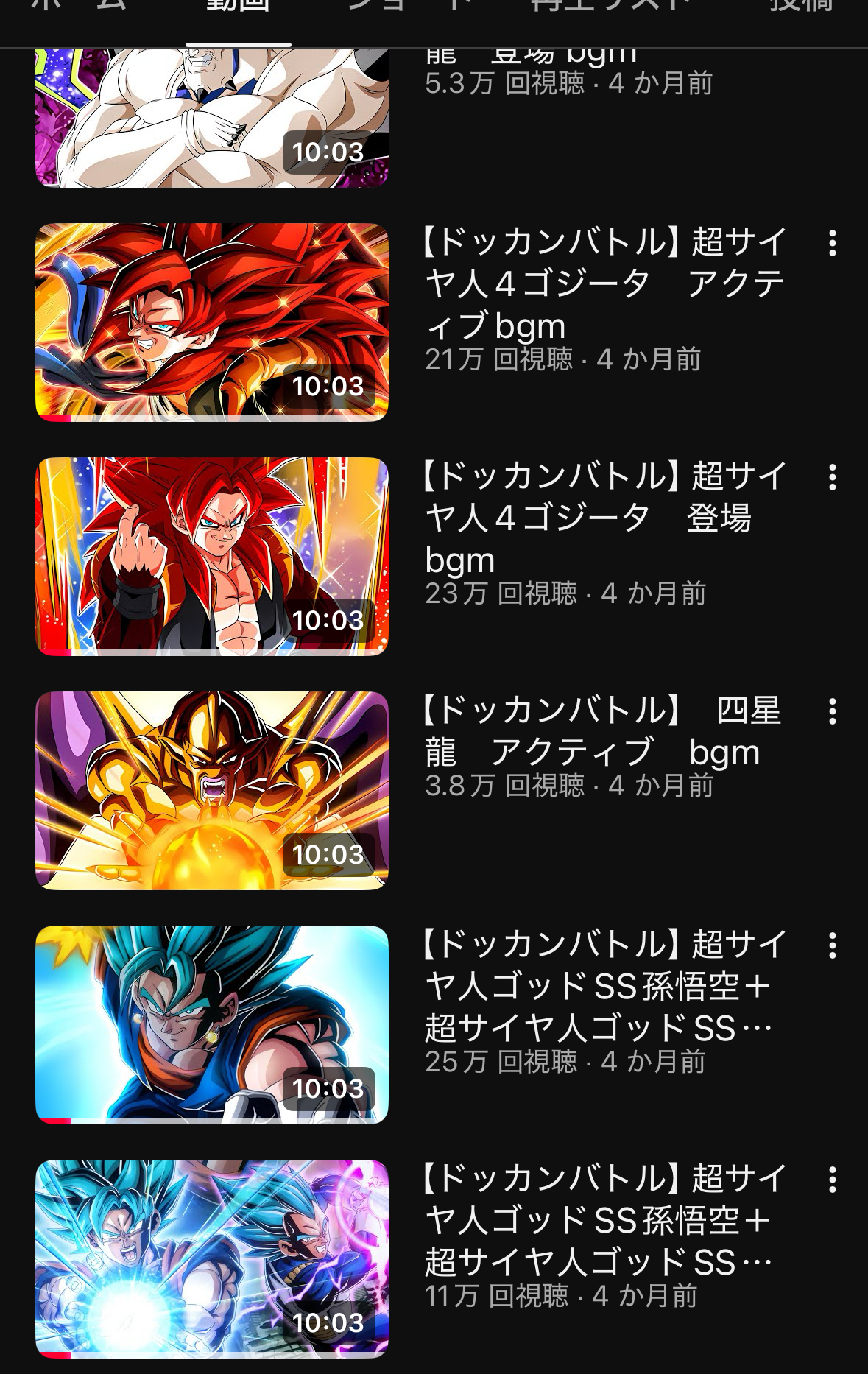868x1374 pixels.
Task: Open options menu for the 25万-view video
Action: (x=833, y=945)
